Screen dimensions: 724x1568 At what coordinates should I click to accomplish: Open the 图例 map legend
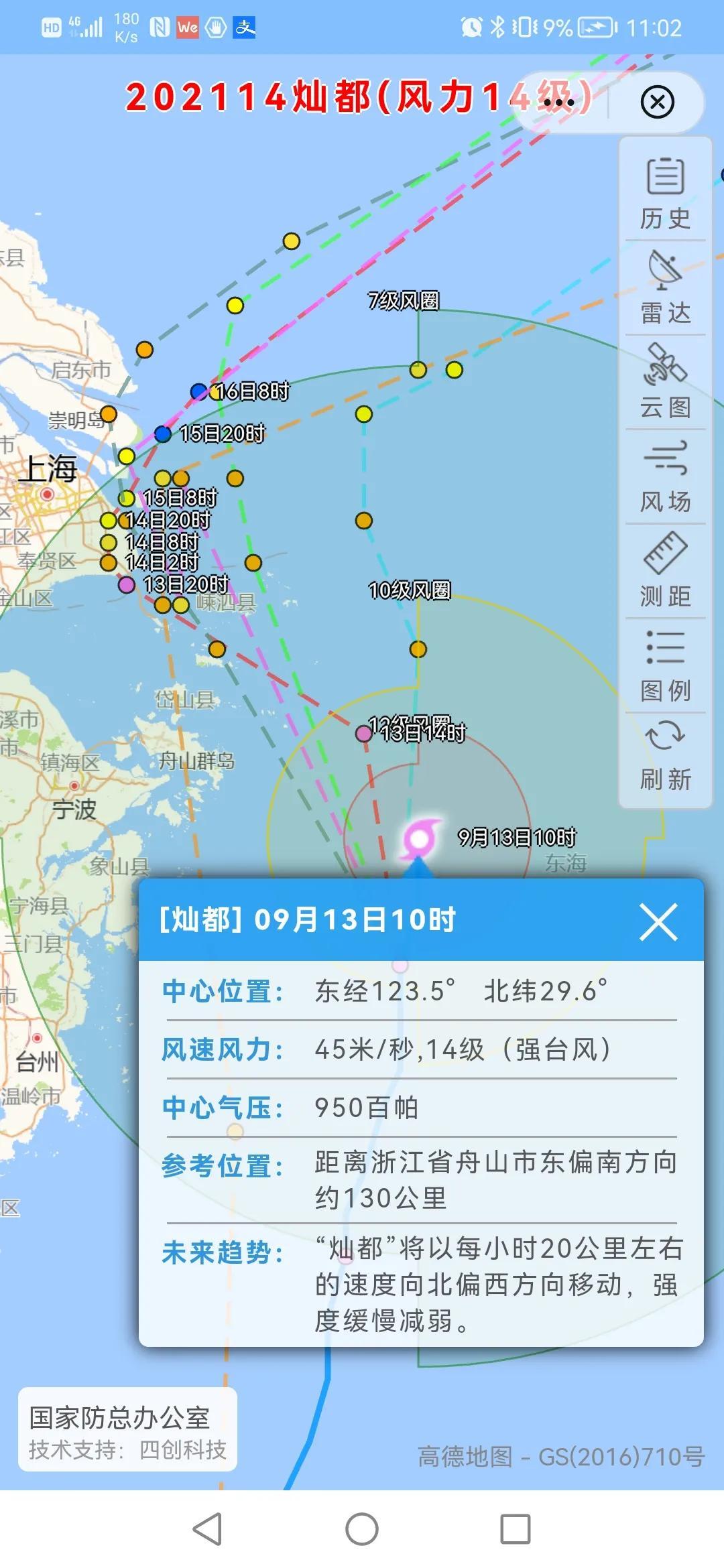tap(665, 665)
